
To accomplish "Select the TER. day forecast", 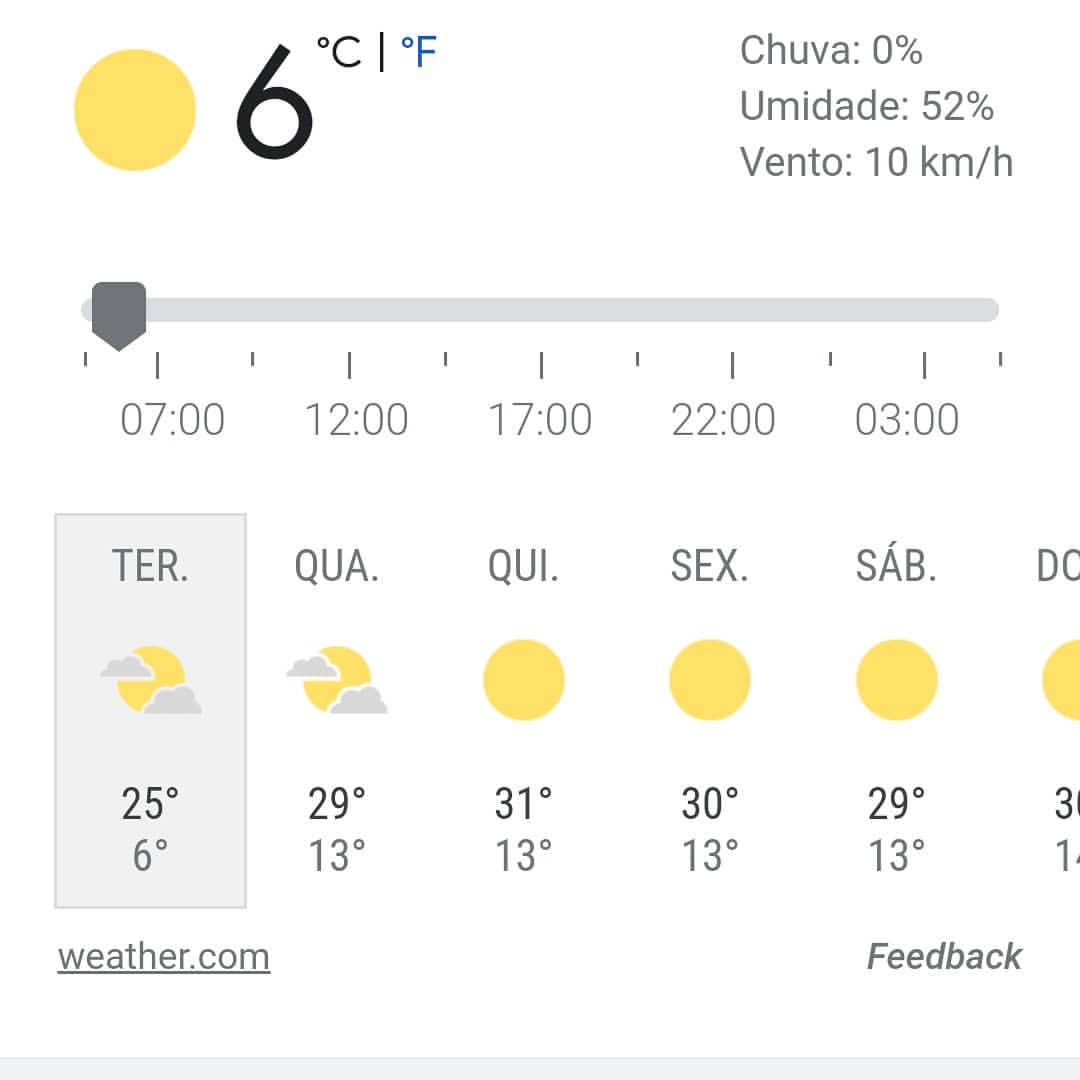I will tap(150, 711).
